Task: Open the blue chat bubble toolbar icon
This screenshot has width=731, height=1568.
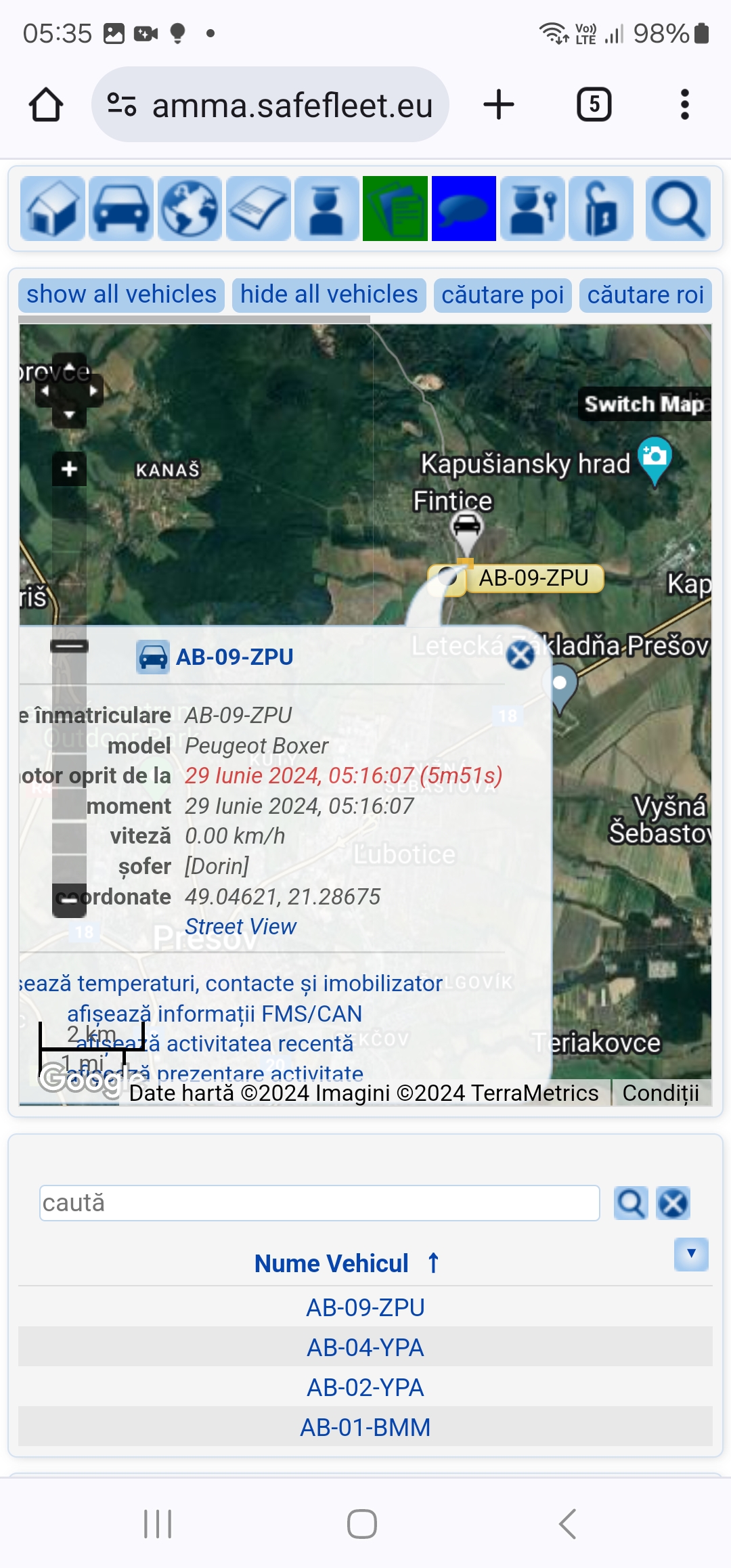Action: [464, 209]
